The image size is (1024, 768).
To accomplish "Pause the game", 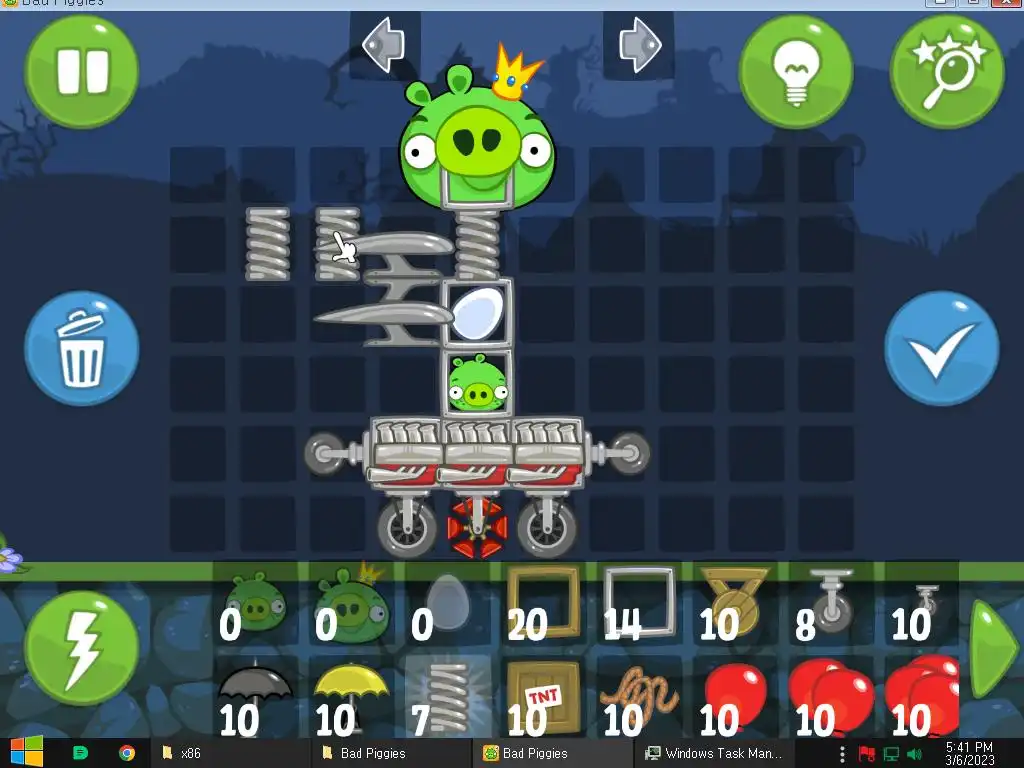I will [x=81, y=71].
